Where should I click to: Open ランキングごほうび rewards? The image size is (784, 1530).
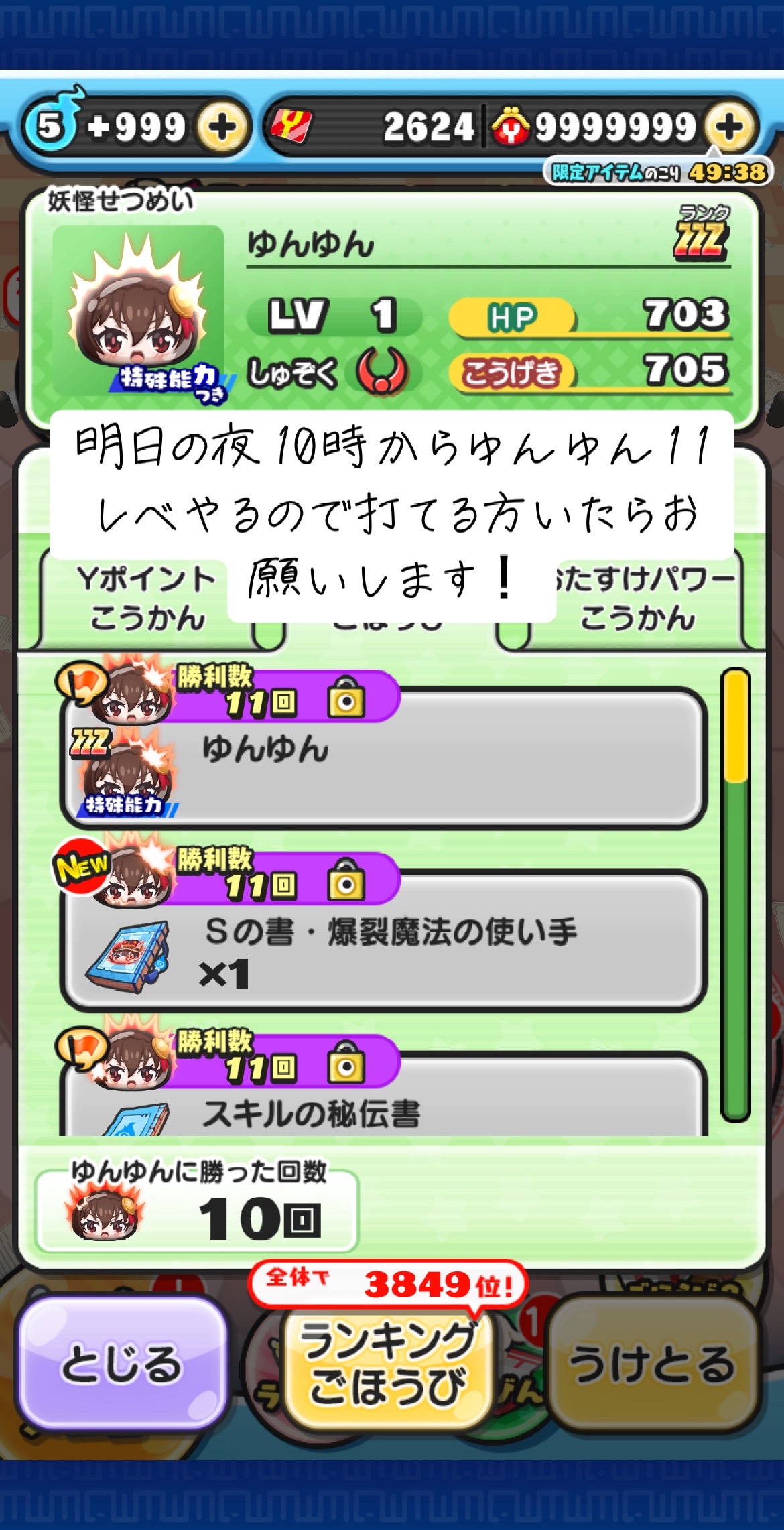coord(387,1363)
